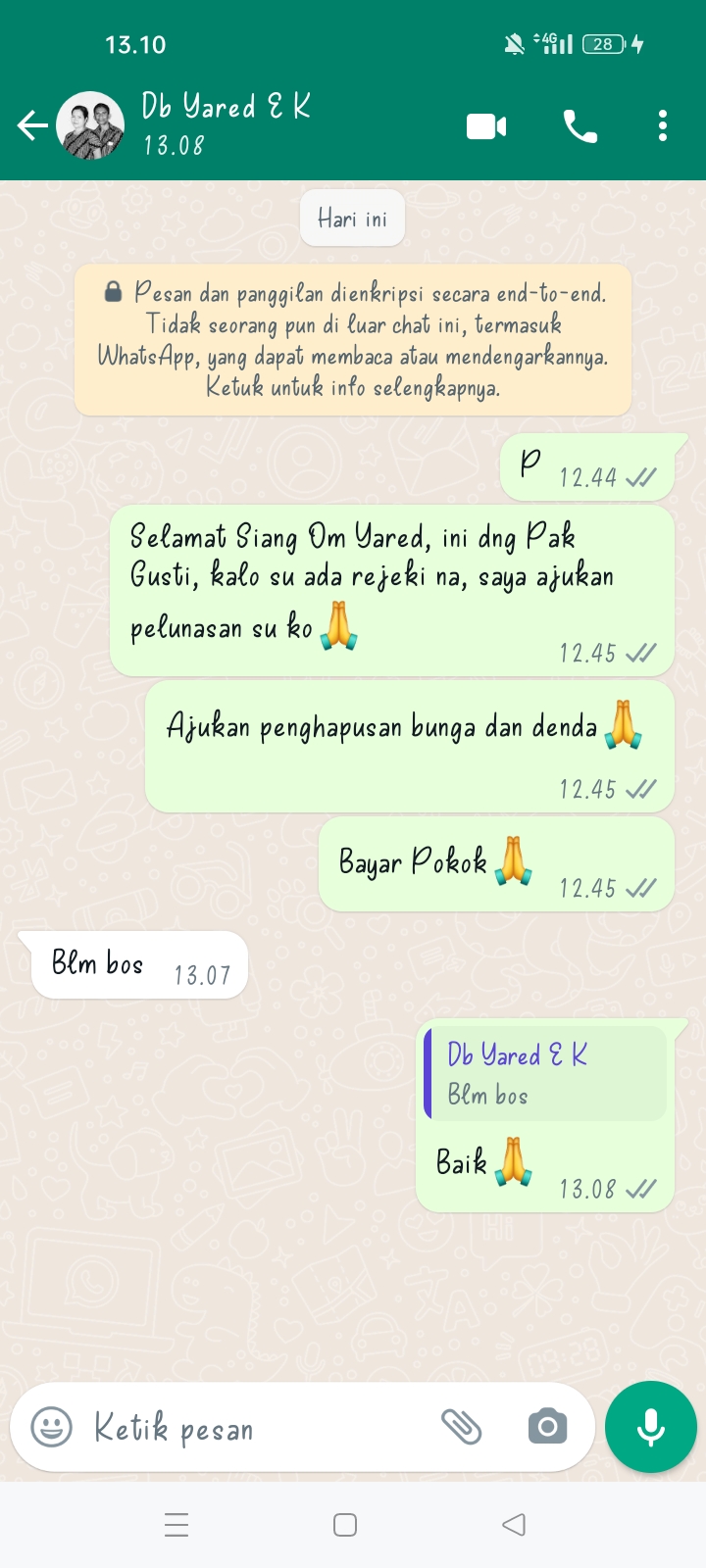Viewport: 706px width, 1568px height.
Task: Jump to quoted message Blm bos
Action: pos(545,1073)
